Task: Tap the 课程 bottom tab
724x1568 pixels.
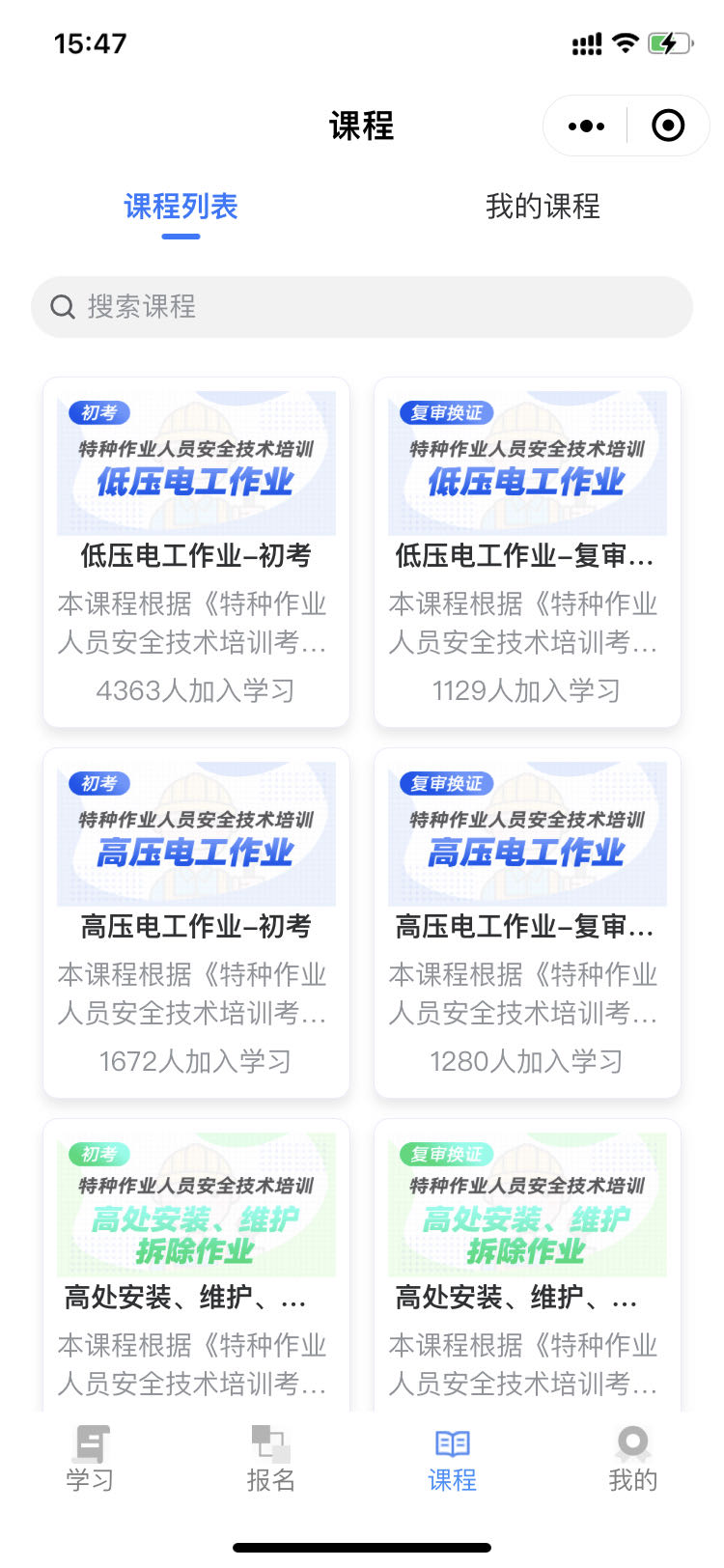Action: 452,1459
